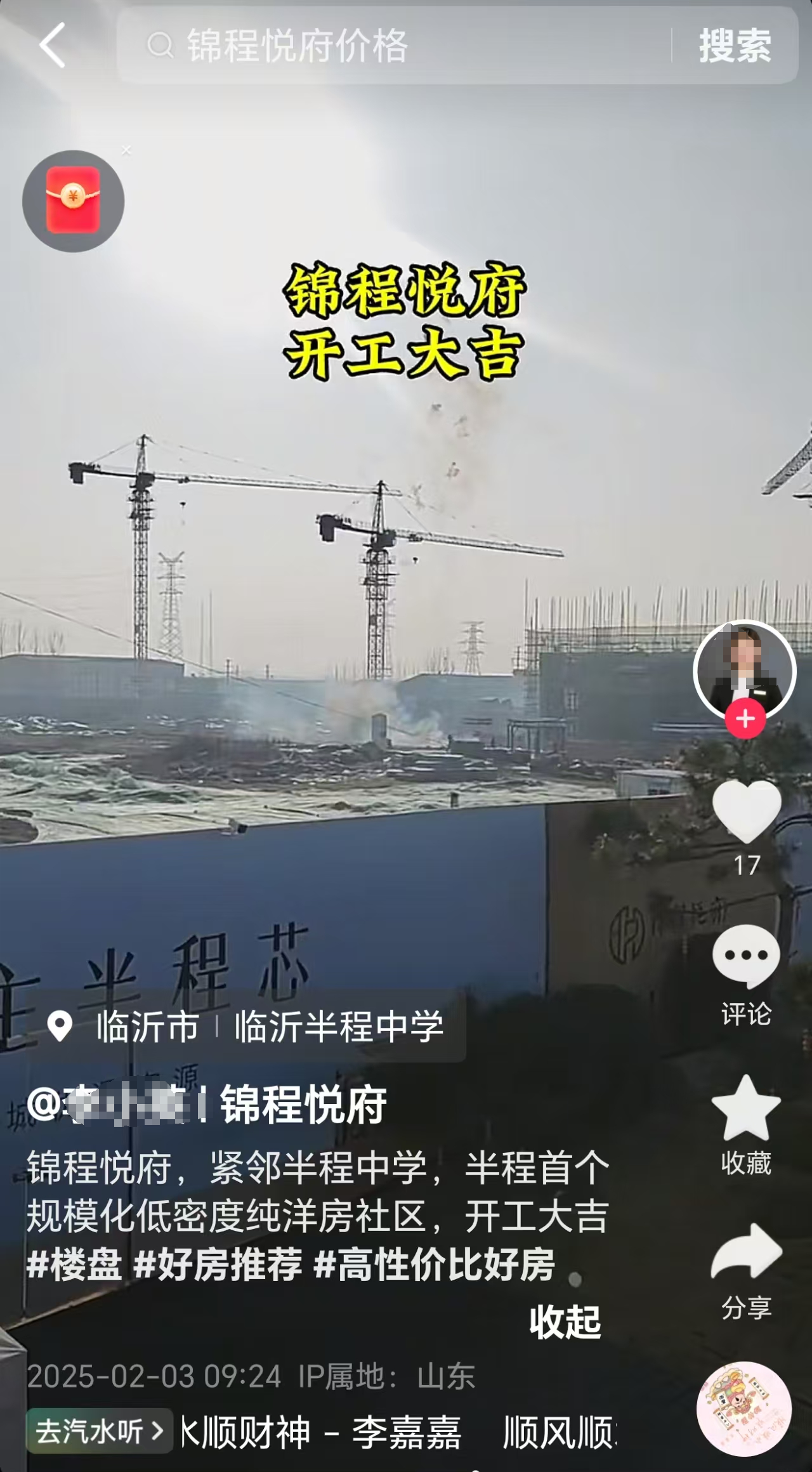Tap the 去汽水听 music button
Screen dimensions: 812x1472
tap(99, 1431)
